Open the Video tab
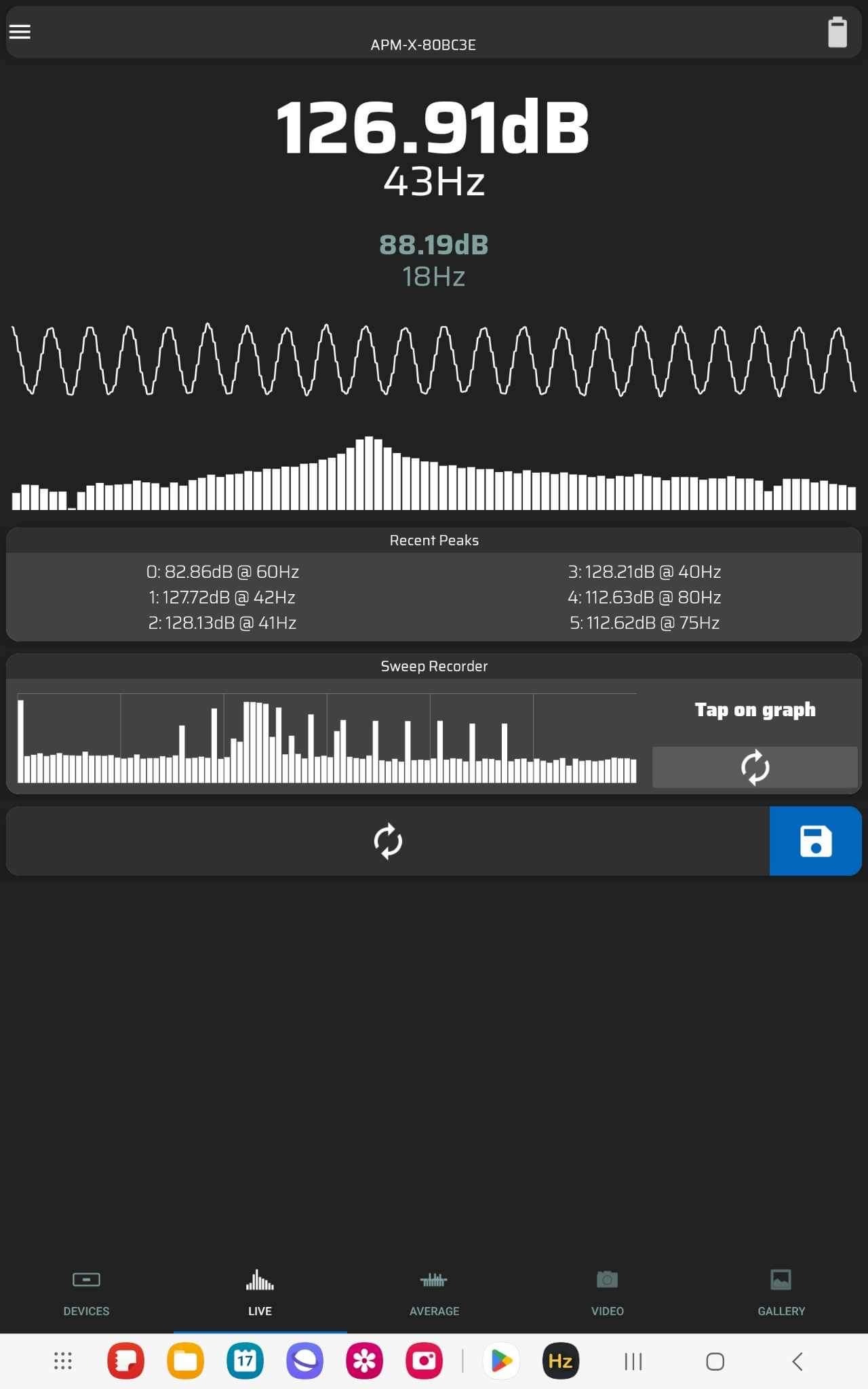The height and width of the screenshot is (1389, 868). click(x=608, y=1293)
